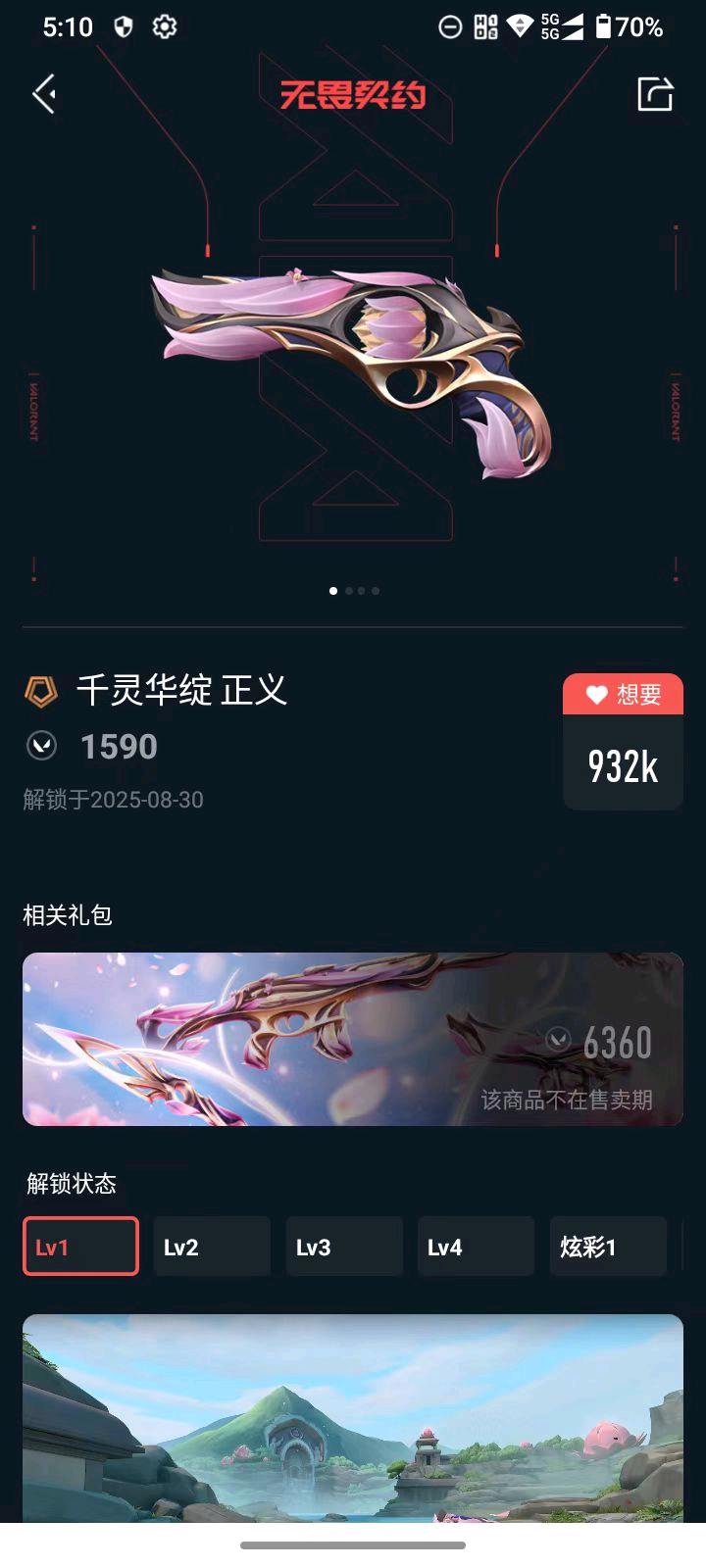Go back using the top-left arrow
The width and height of the screenshot is (706, 1568).
44,94
